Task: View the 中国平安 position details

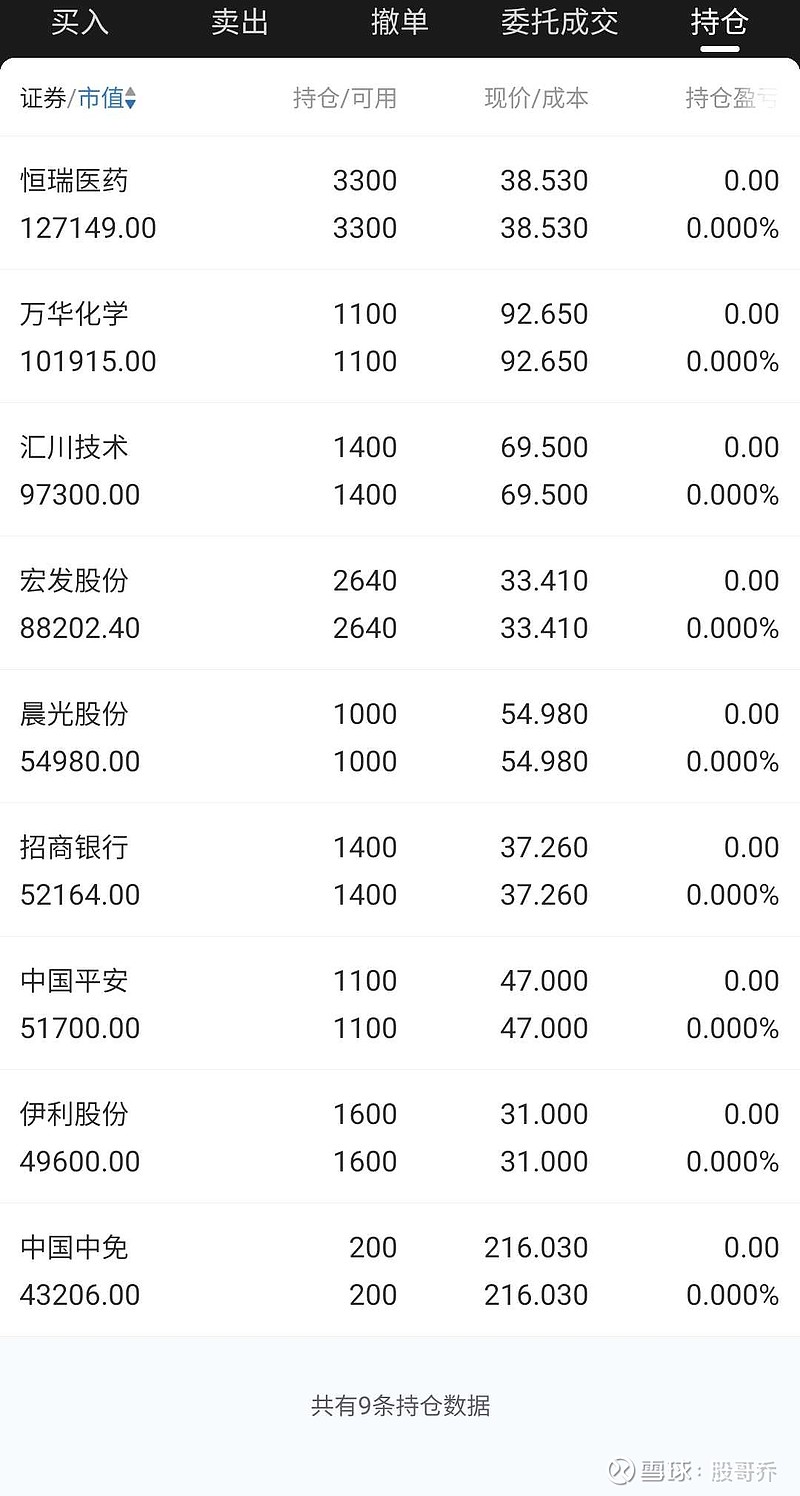Action: point(400,1004)
